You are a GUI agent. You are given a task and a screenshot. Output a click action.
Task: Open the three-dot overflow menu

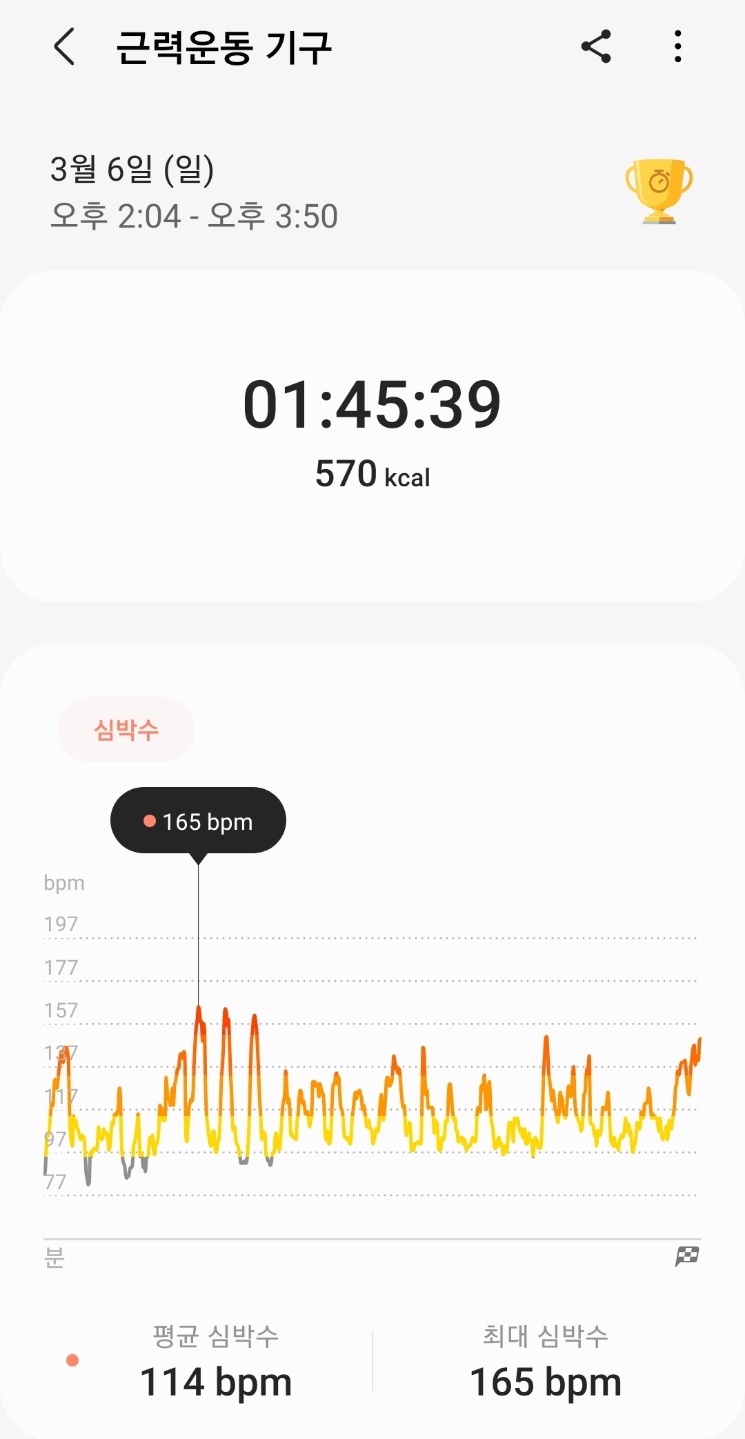pyautogui.click(x=678, y=47)
